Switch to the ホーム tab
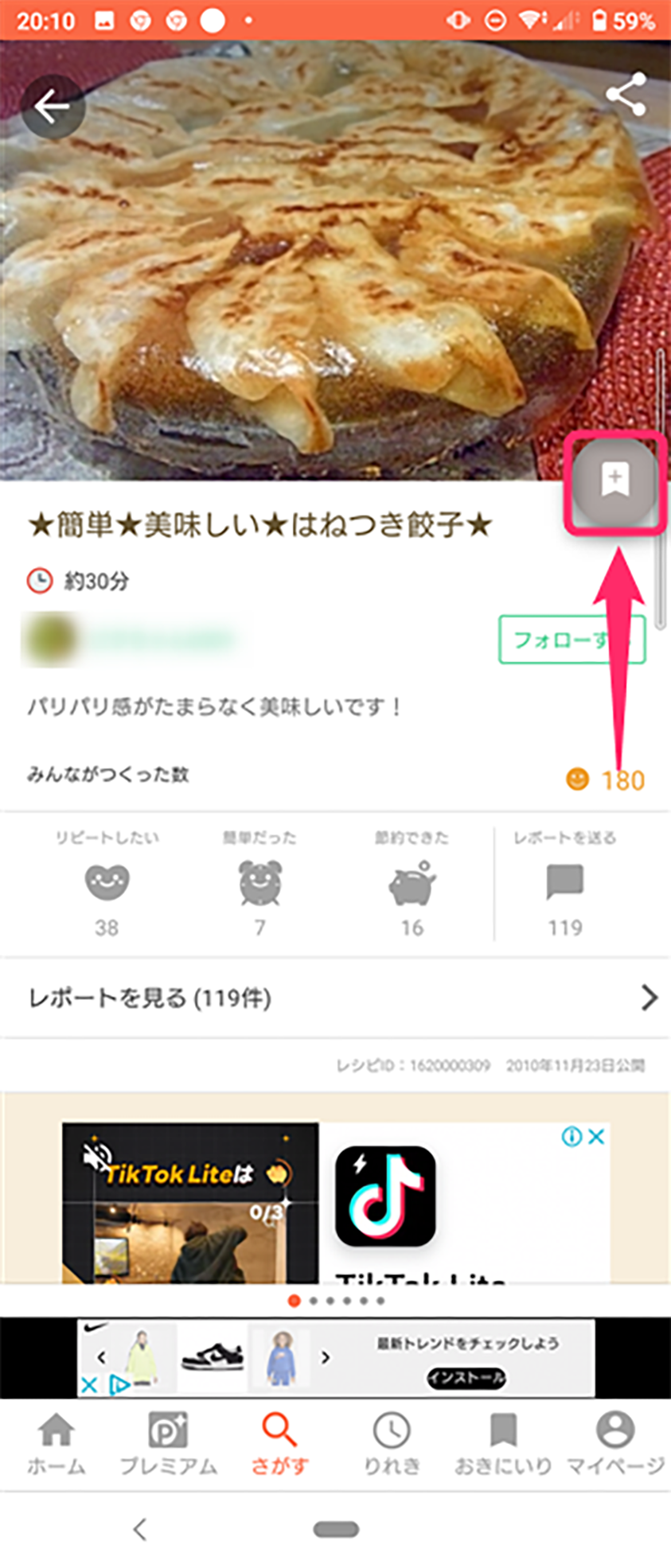This screenshot has width=671, height=1568. pos(56,1444)
